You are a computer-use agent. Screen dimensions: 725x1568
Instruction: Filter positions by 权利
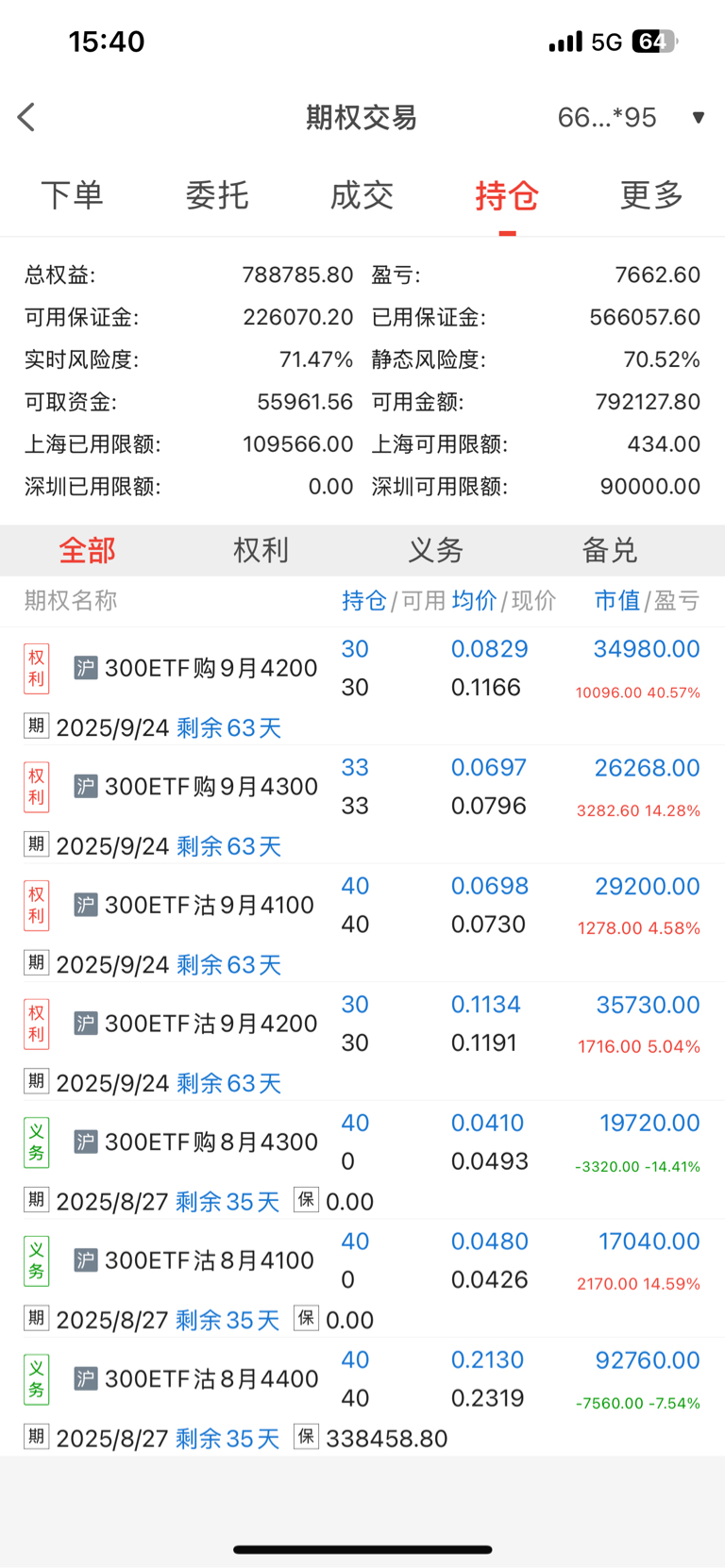pos(261,550)
